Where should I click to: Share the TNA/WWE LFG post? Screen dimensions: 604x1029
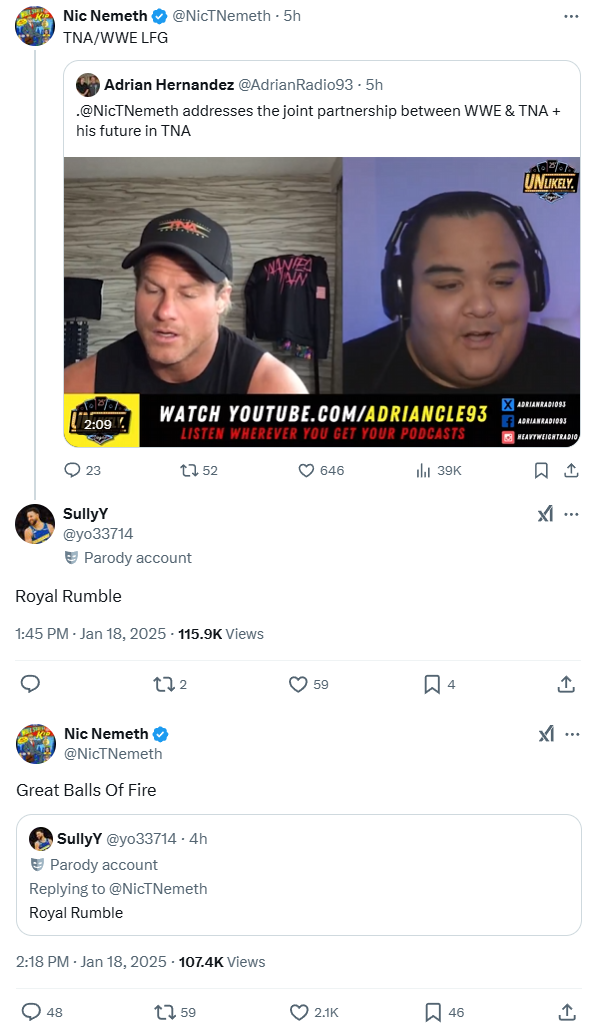571,470
